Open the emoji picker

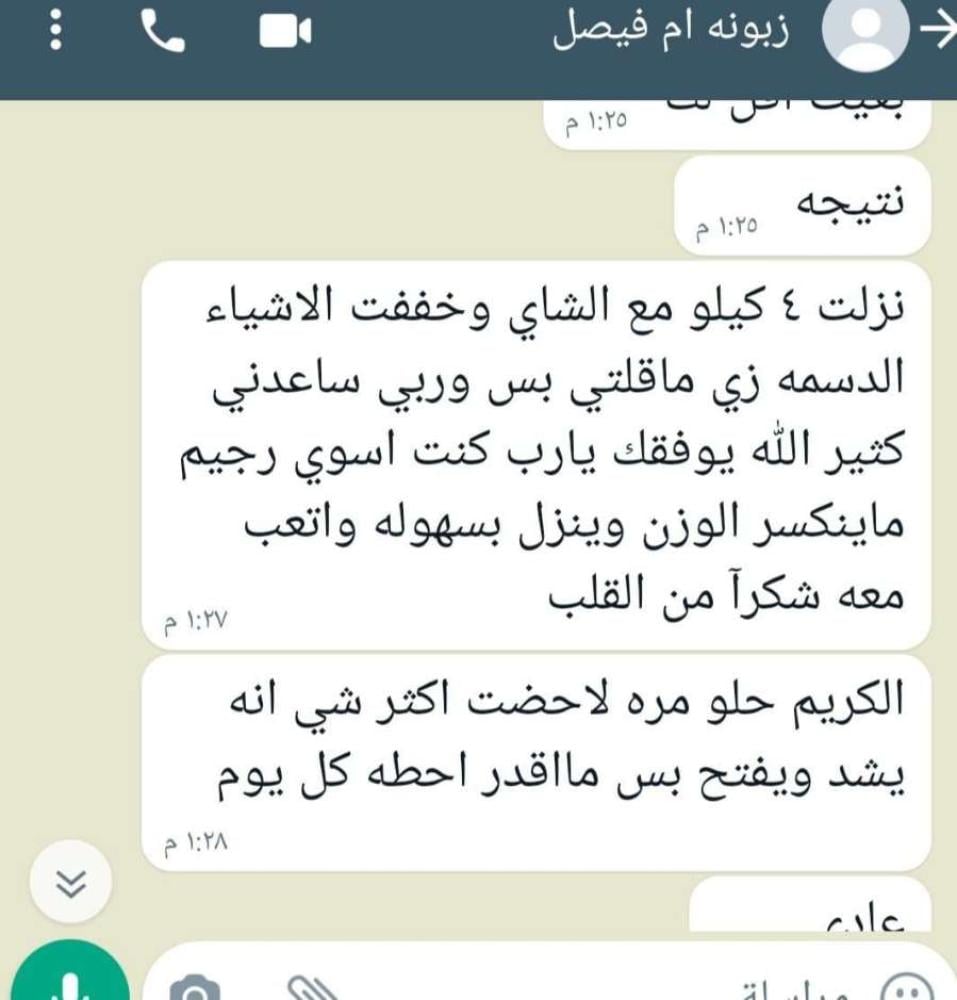(x=907, y=990)
